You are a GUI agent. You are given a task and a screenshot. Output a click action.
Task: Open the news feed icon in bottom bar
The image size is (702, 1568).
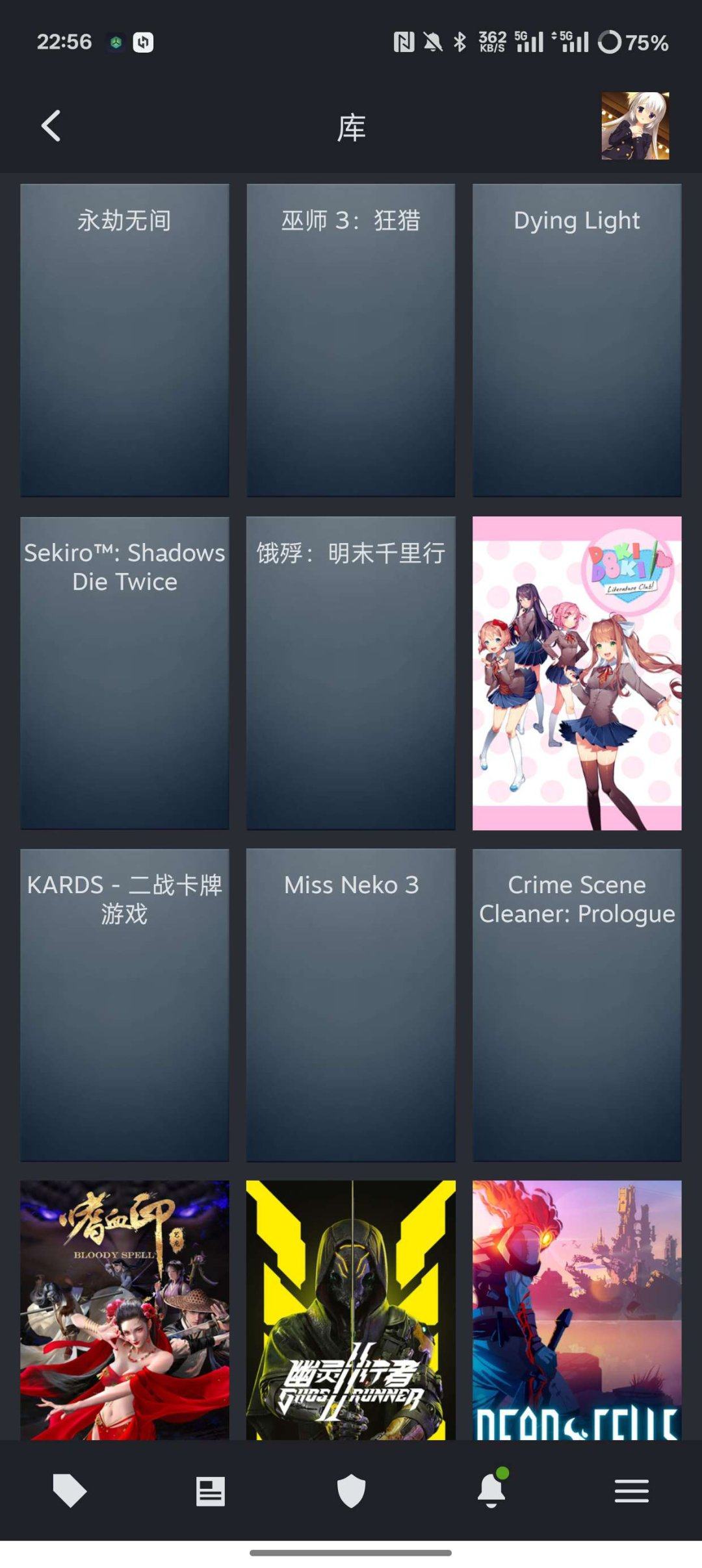pos(210,1491)
